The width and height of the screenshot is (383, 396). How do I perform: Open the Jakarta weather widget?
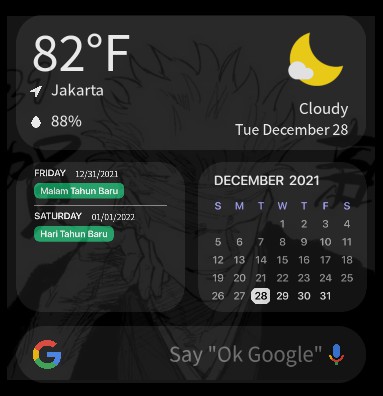pyautogui.click(x=191, y=83)
